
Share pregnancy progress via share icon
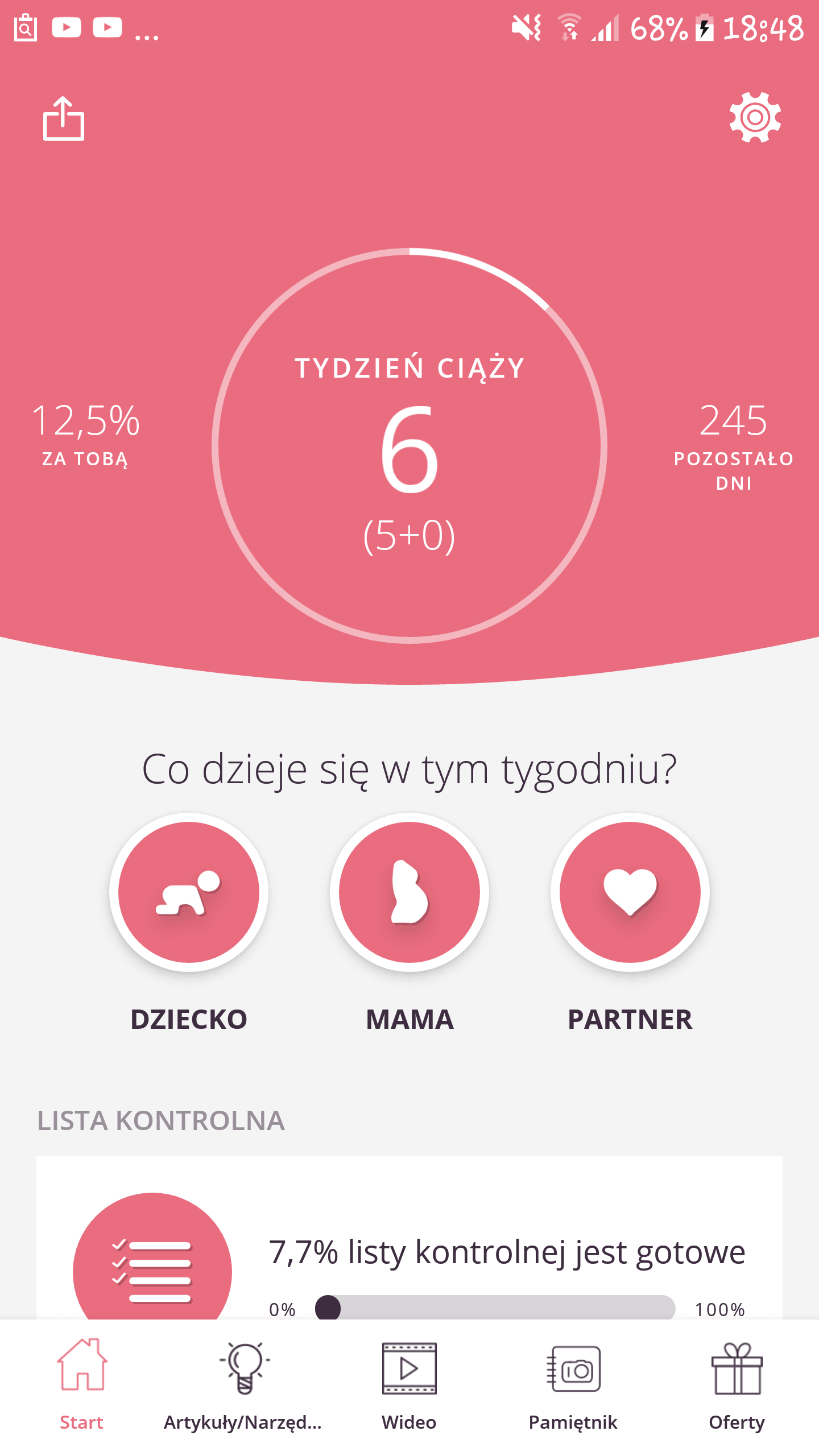[64, 119]
